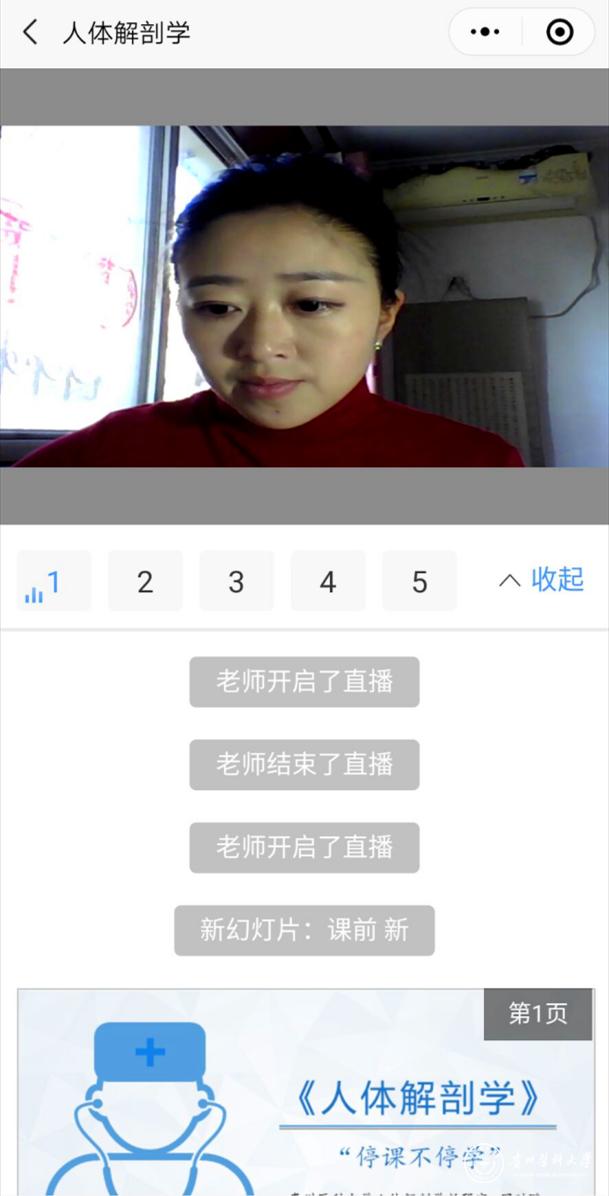The image size is (609, 1196).
Task: Go back from 人体解剖学 page
Action: (x=31, y=32)
